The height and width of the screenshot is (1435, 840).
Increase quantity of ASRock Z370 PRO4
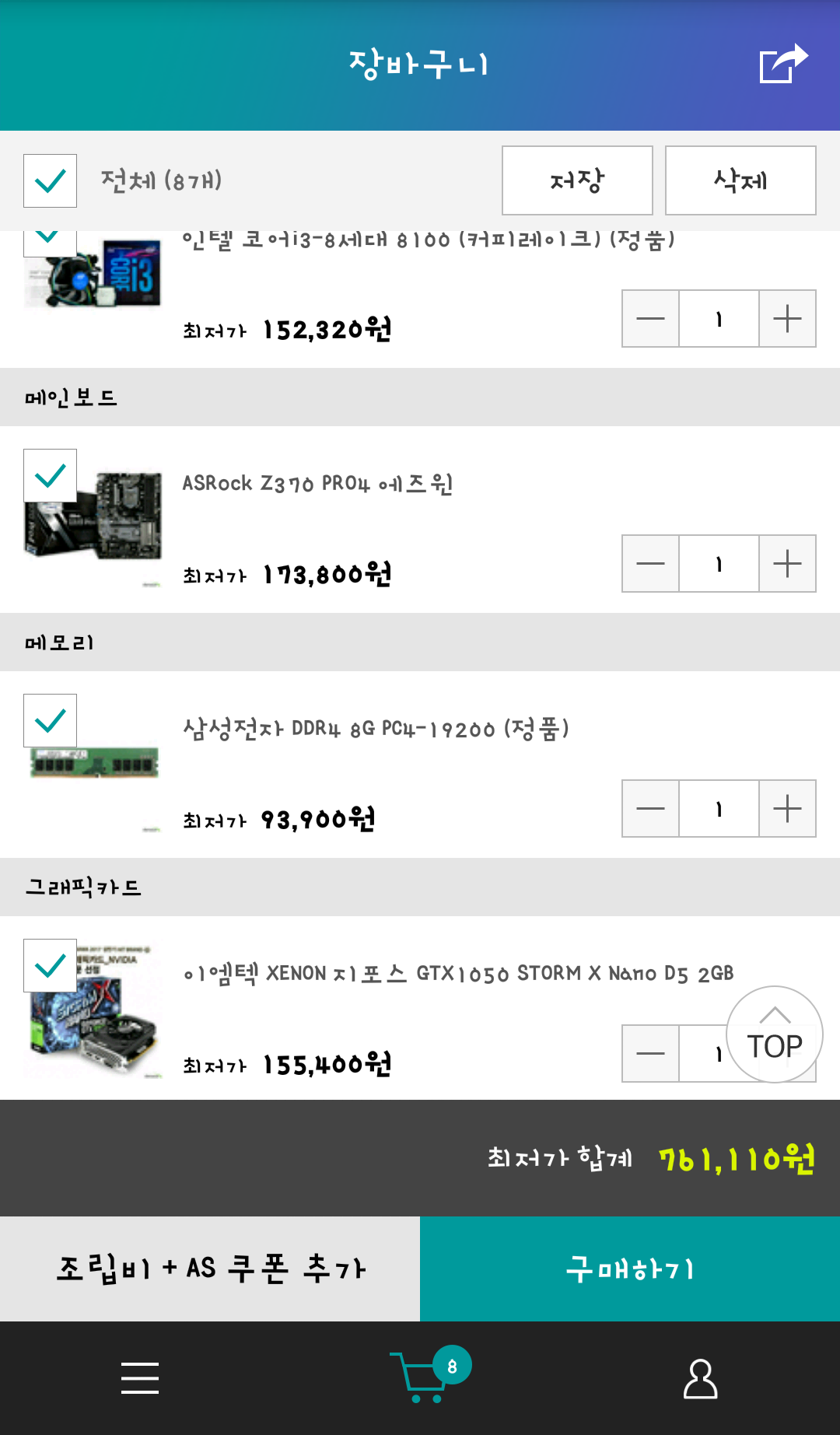coord(787,564)
